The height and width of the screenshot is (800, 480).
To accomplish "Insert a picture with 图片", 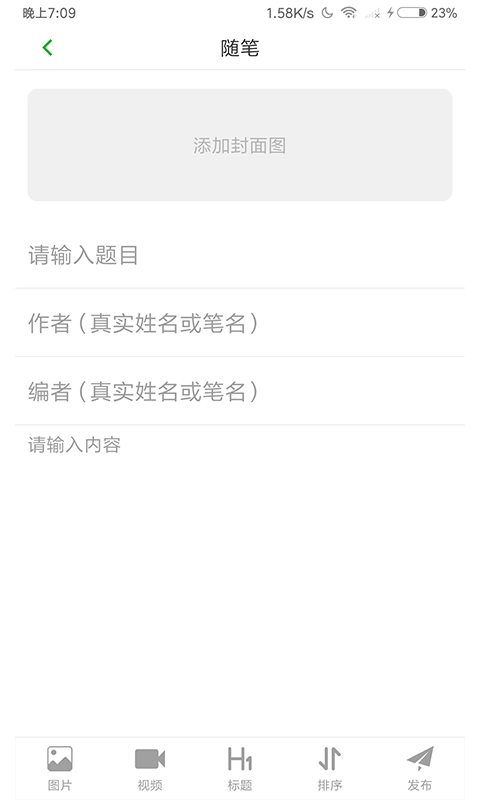I will point(60,768).
